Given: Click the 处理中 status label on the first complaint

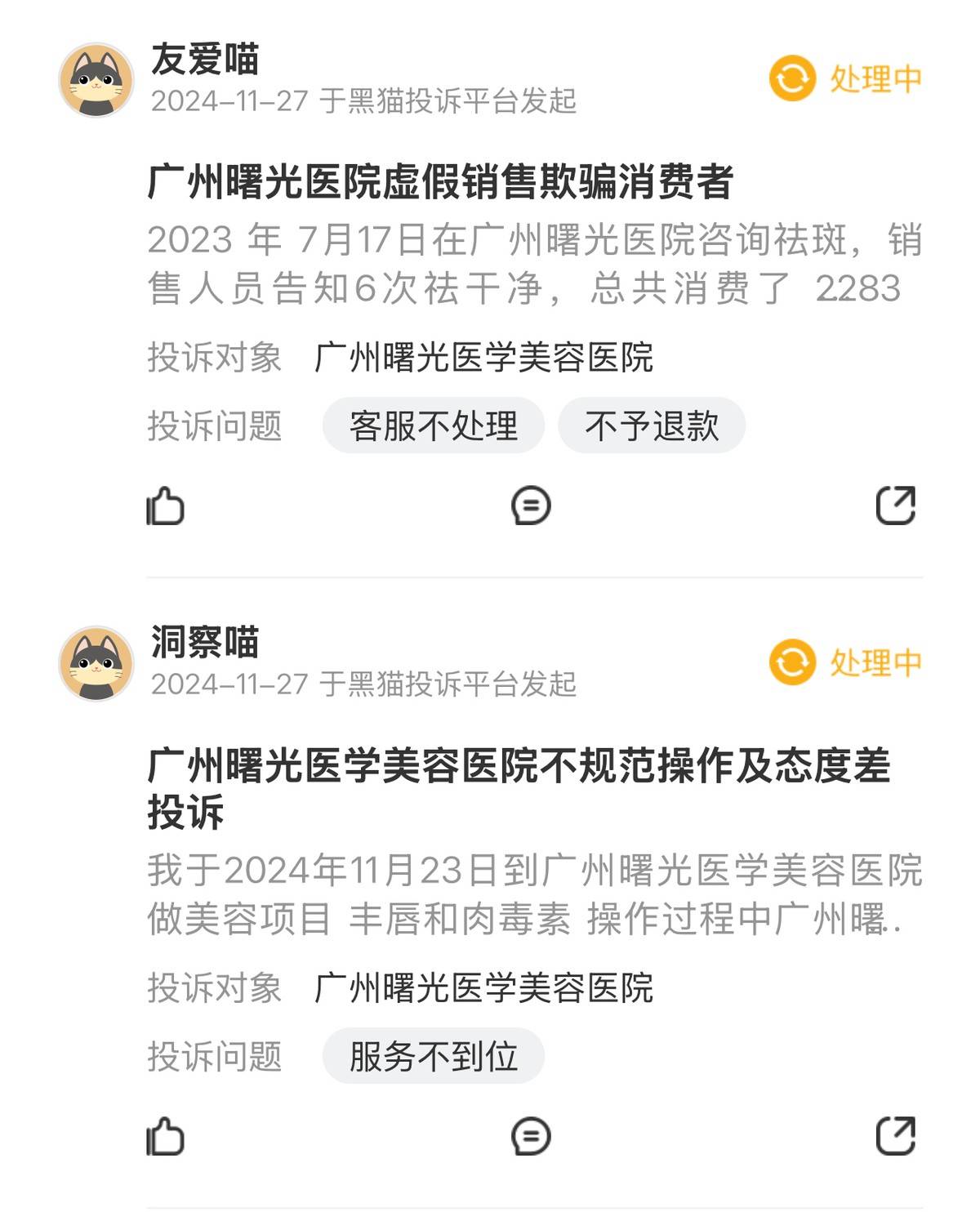Looking at the screenshot, I should click(x=875, y=80).
